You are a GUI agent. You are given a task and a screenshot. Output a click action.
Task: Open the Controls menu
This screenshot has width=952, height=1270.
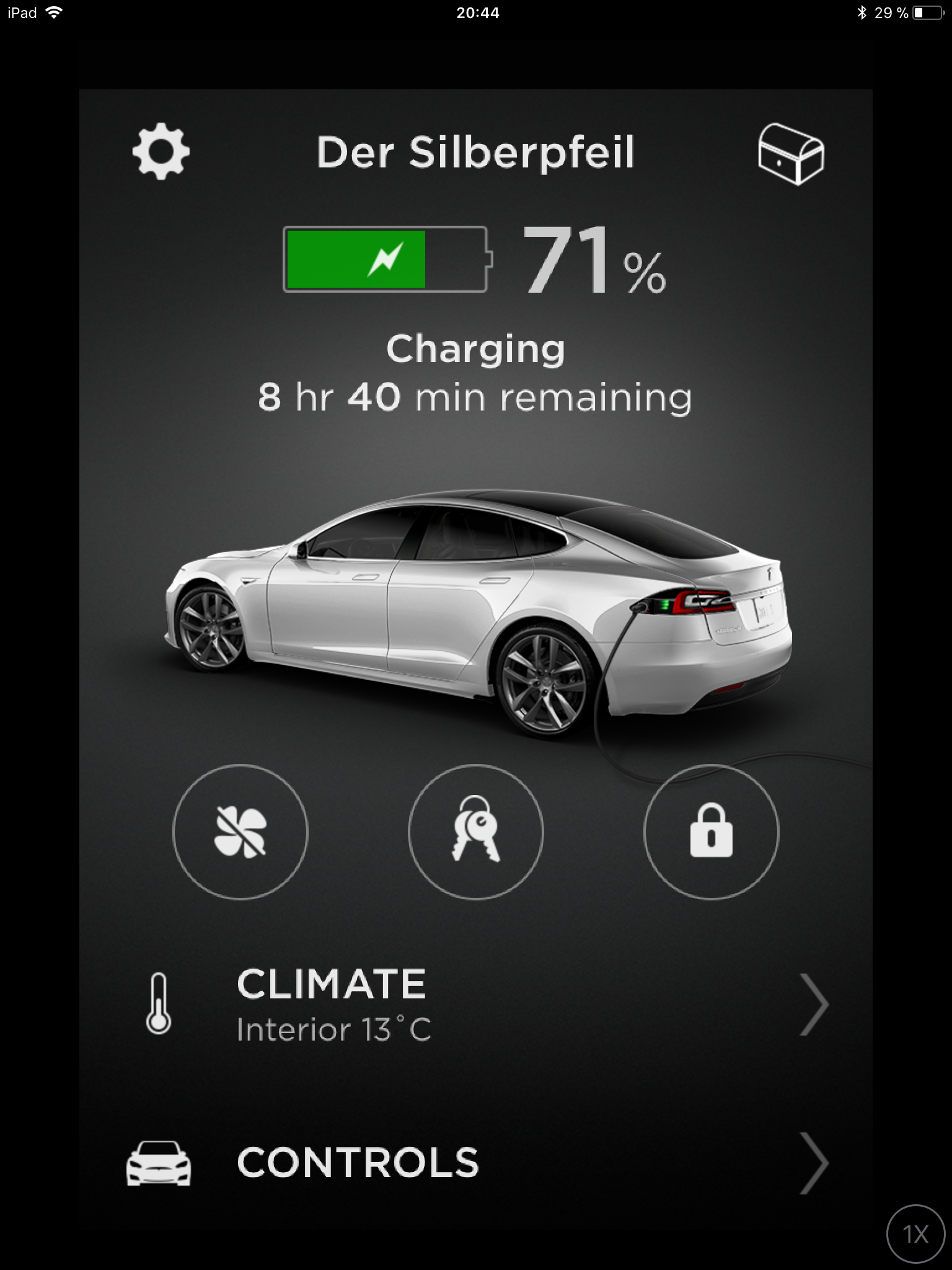tap(475, 1163)
